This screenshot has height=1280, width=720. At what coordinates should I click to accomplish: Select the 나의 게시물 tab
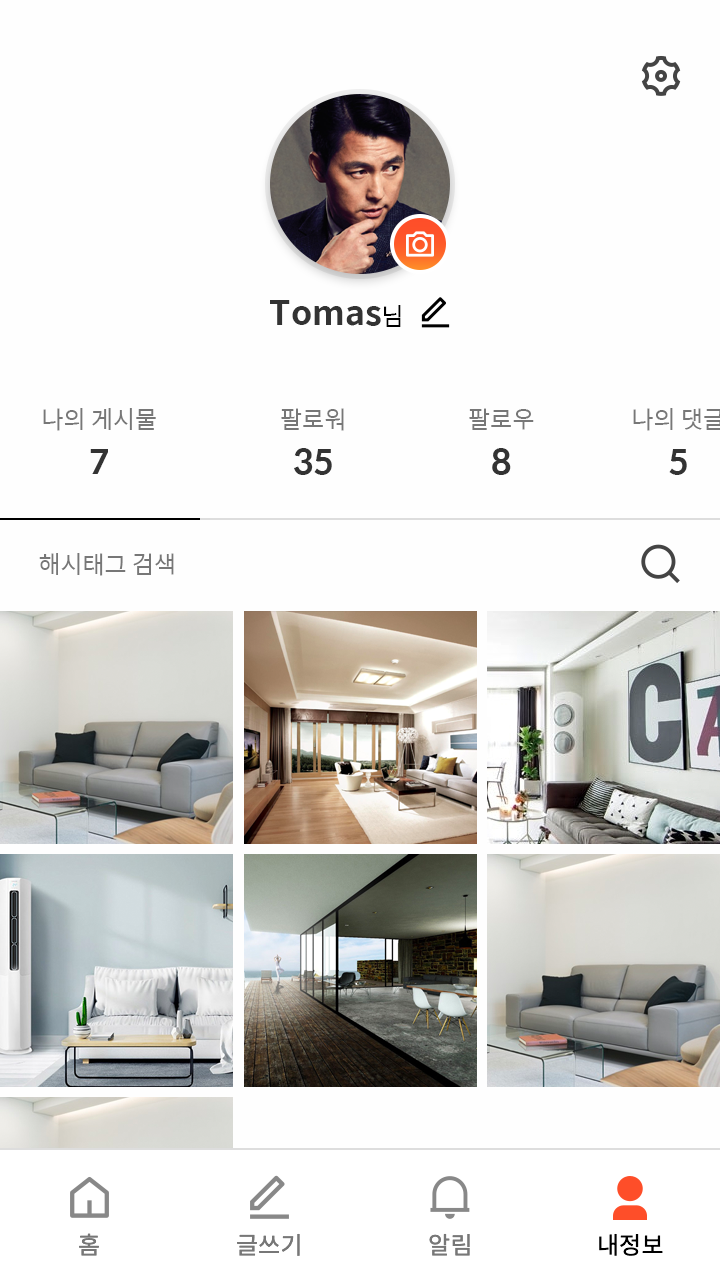coord(99,442)
